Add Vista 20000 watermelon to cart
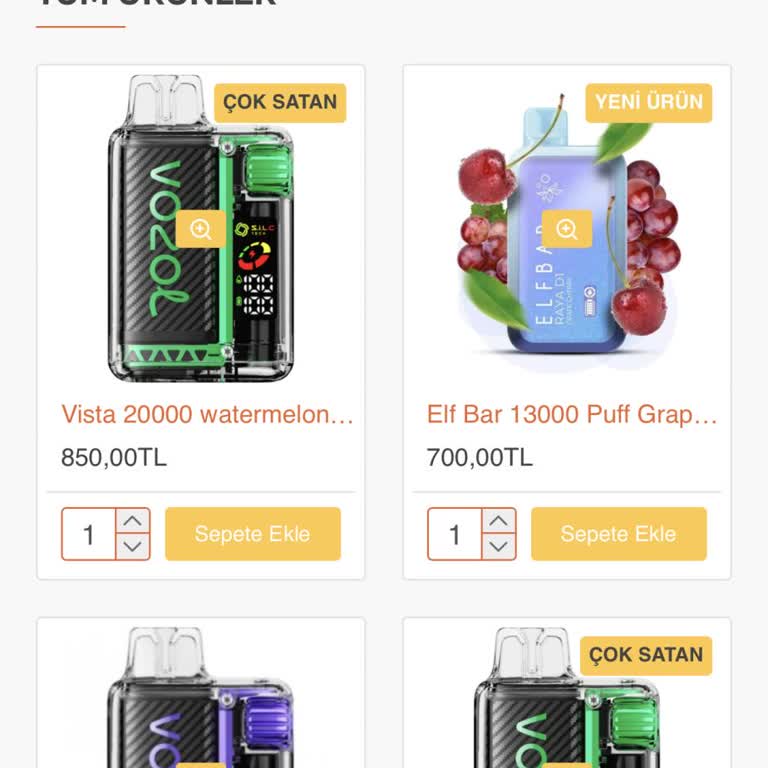 (252, 534)
